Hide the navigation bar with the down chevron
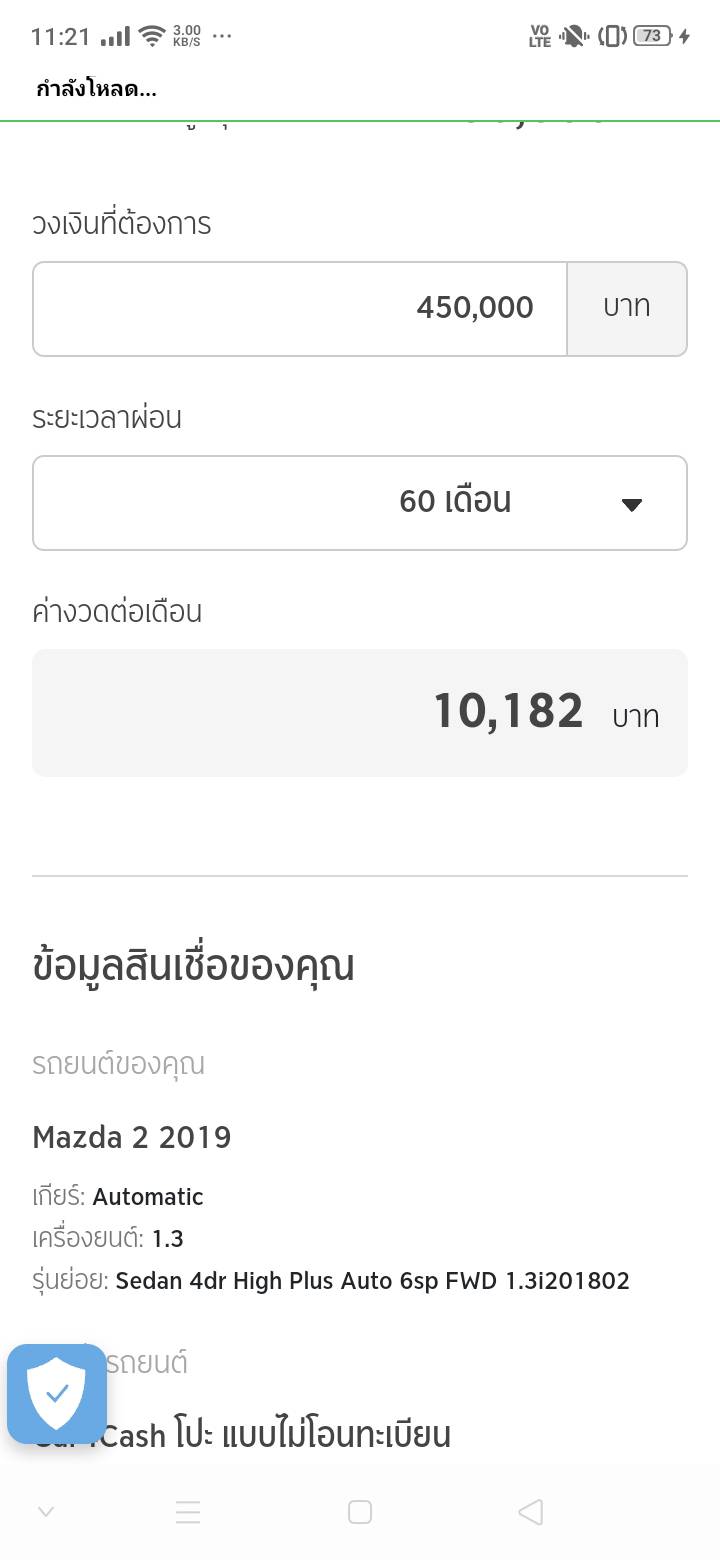Viewport: 720px width, 1560px height. pos(46,1512)
